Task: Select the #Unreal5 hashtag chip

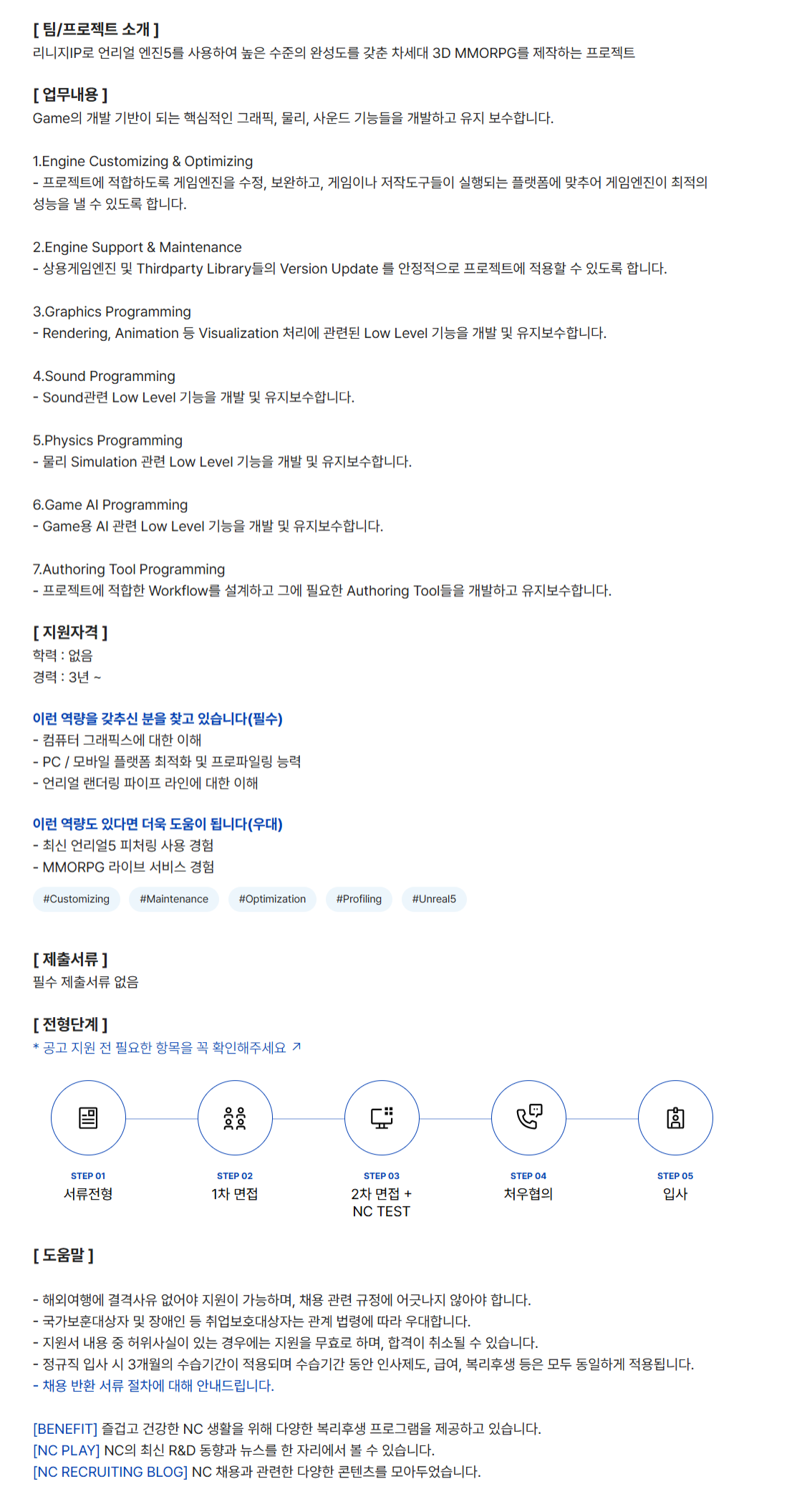Action: pyautogui.click(x=434, y=899)
